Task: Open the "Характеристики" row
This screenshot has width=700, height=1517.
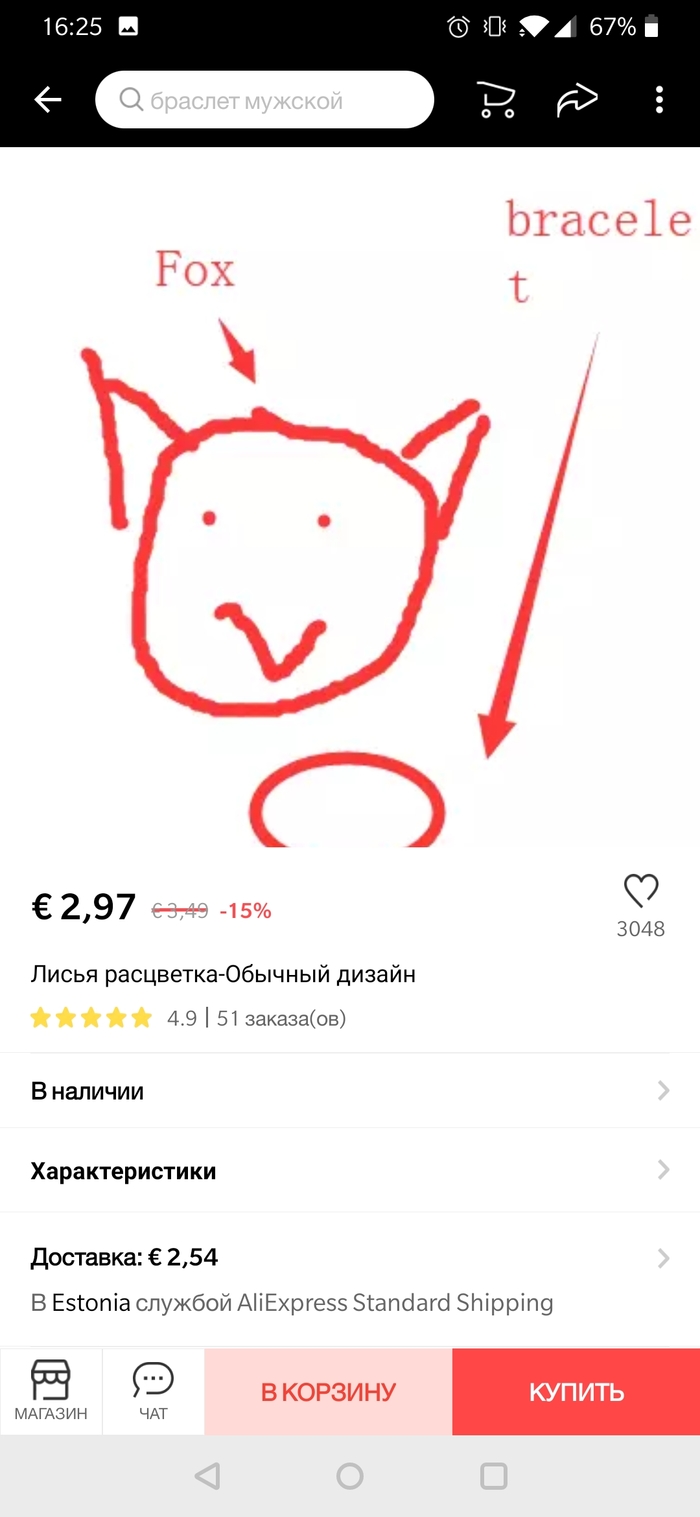Action: [350, 1171]
